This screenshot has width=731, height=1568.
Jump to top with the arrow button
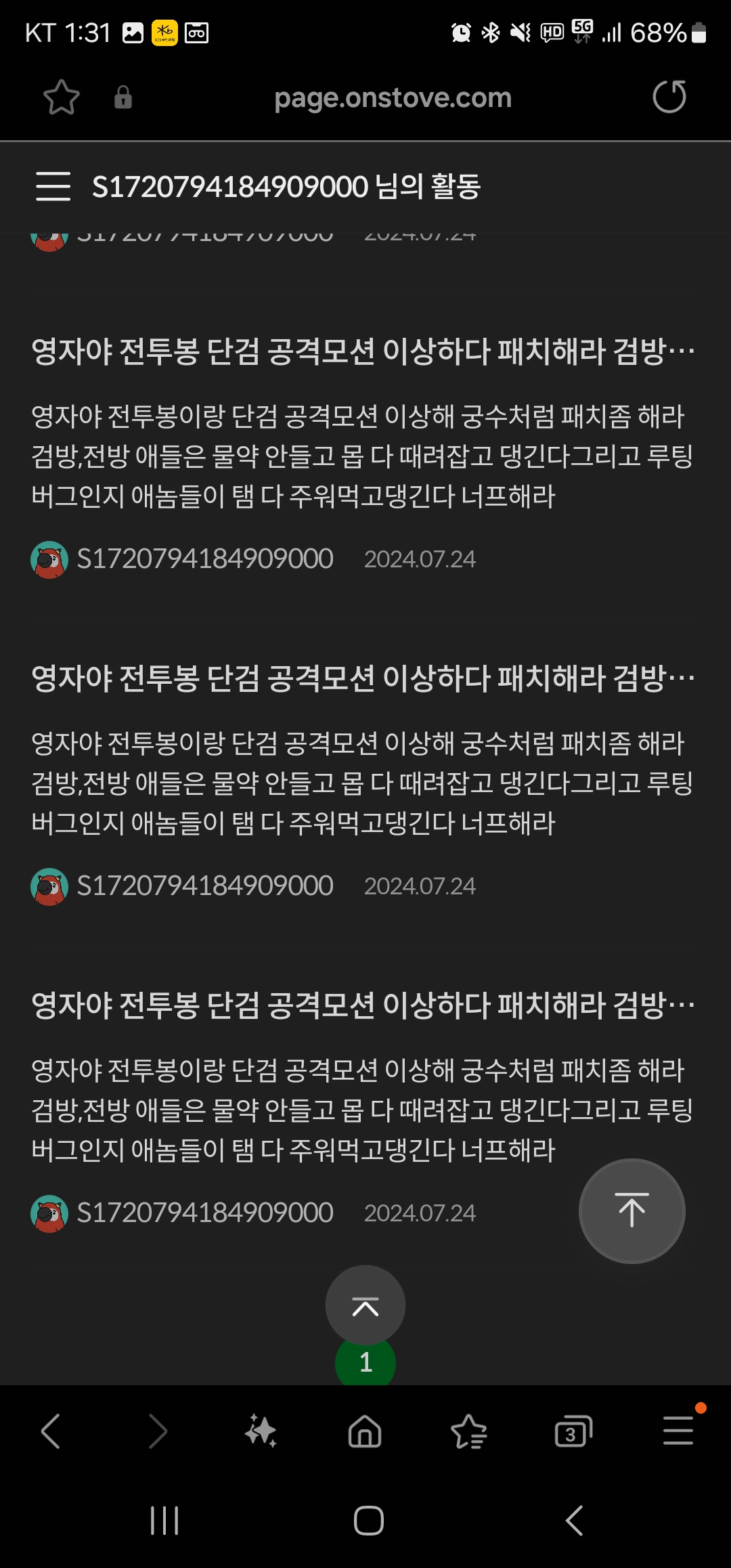[x=632, y=1211]
